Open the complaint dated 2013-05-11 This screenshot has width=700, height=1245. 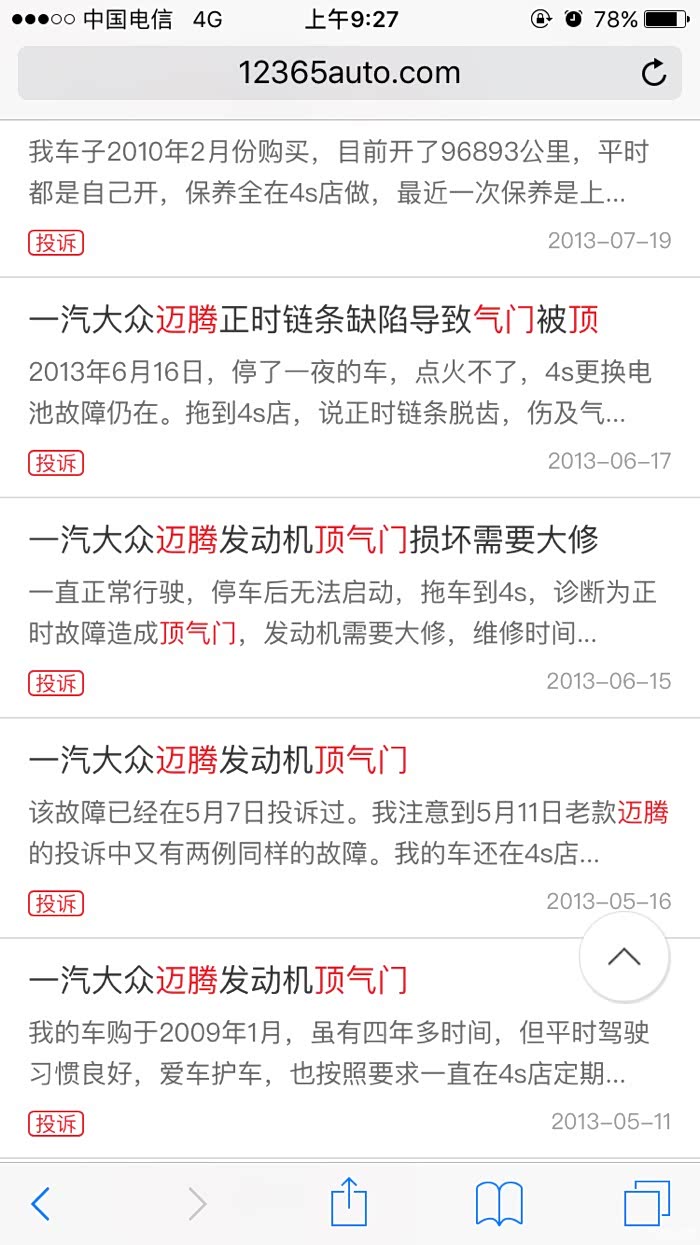click(x=218, y=980)
